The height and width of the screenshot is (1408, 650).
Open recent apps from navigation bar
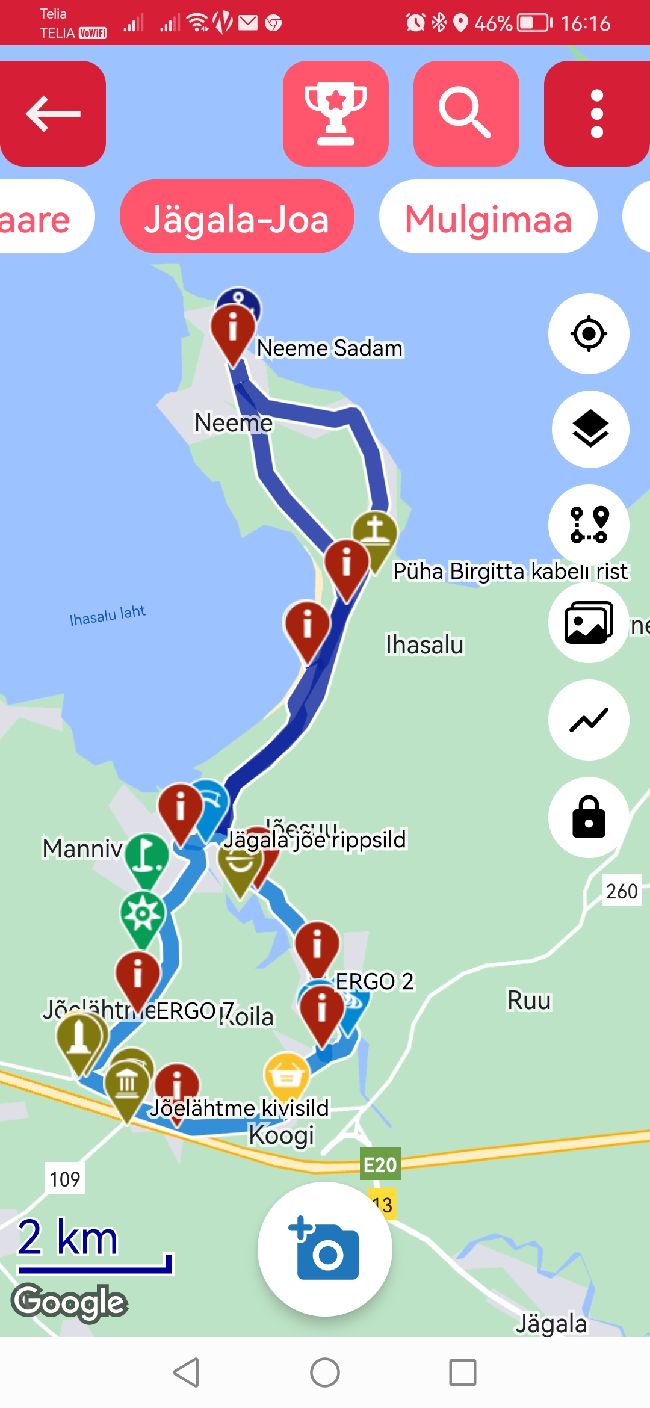click(x=462, y=1372)
